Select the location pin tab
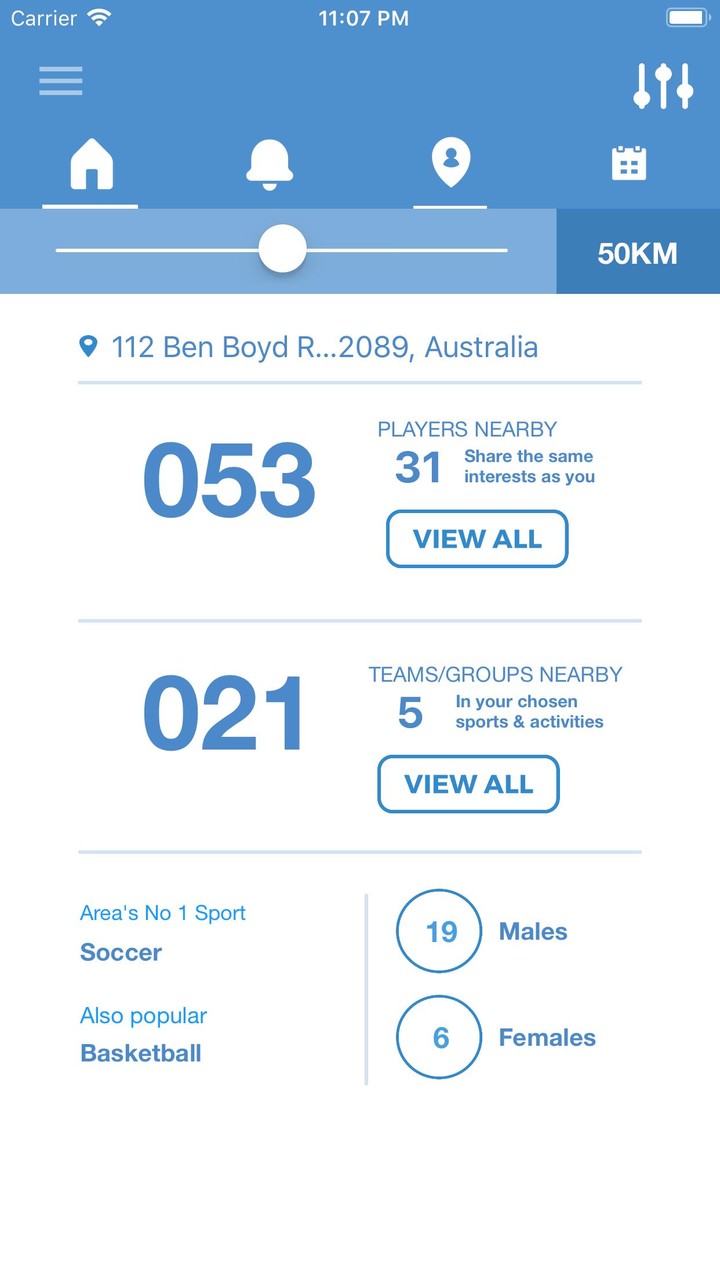This screenshot has height=1280, width=720. point(449,163)
